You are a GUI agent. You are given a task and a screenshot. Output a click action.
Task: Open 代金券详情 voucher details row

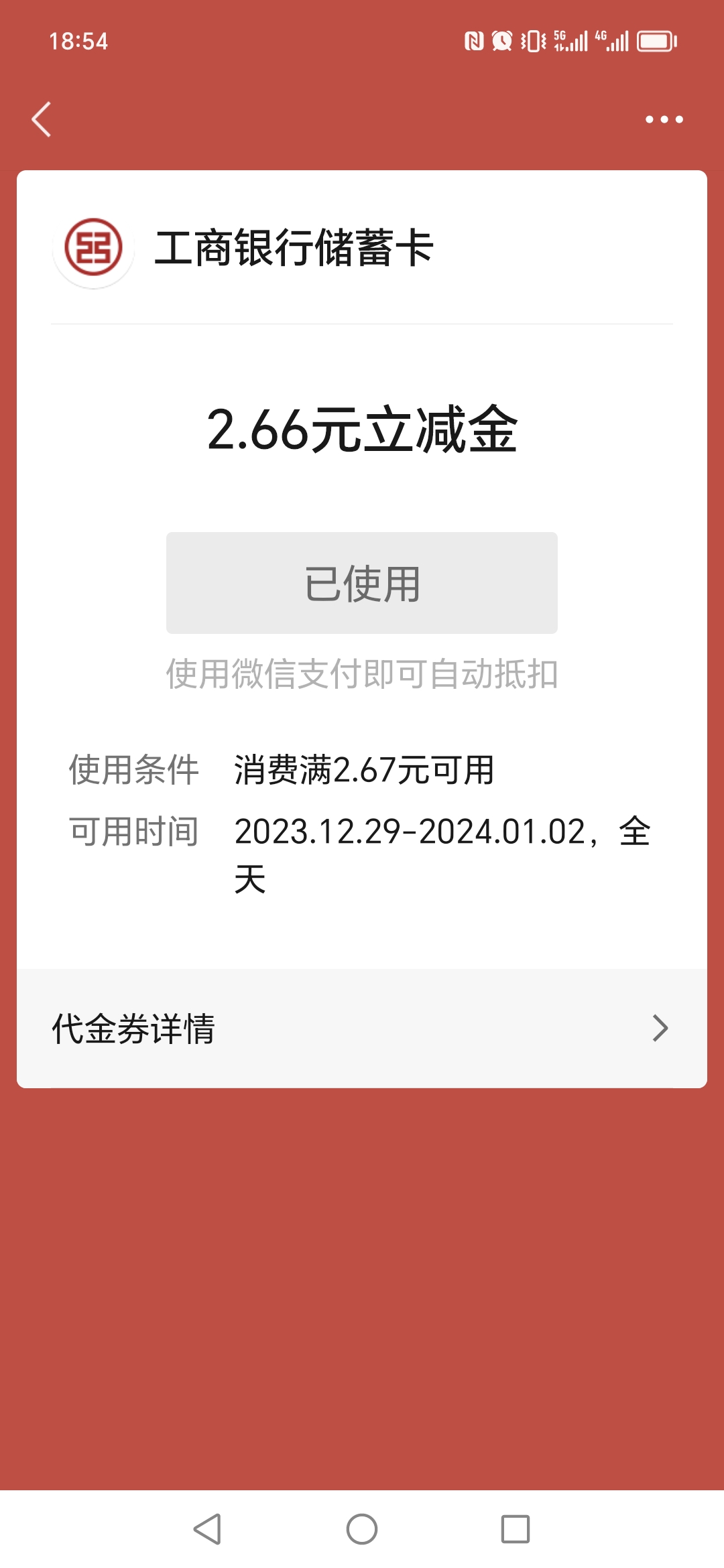362,1029
